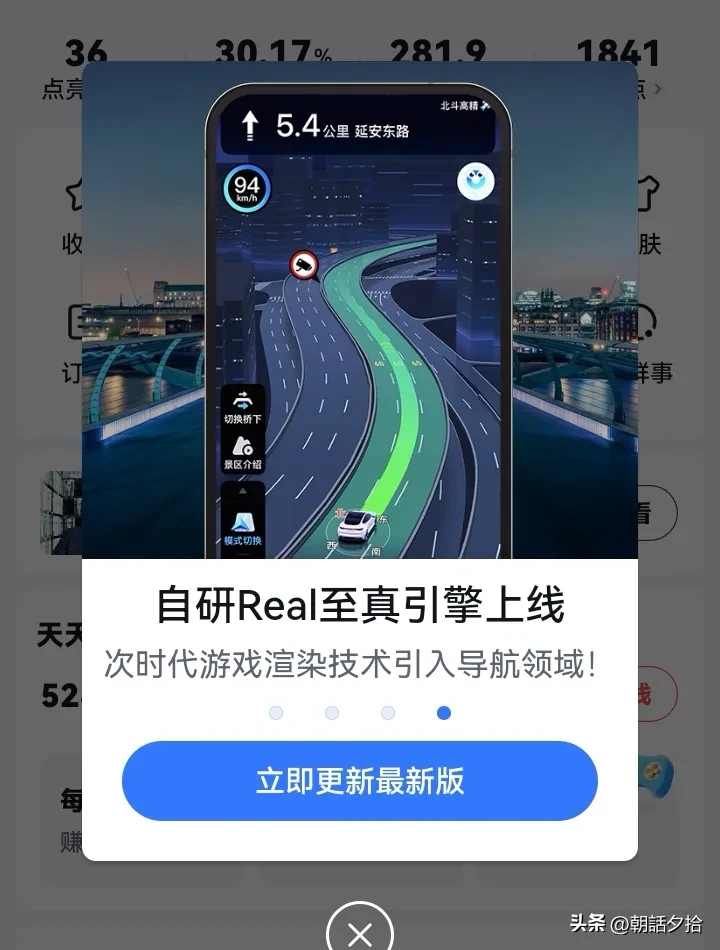
Task: Go to the third page indicator dot
Action: point(388,713)
